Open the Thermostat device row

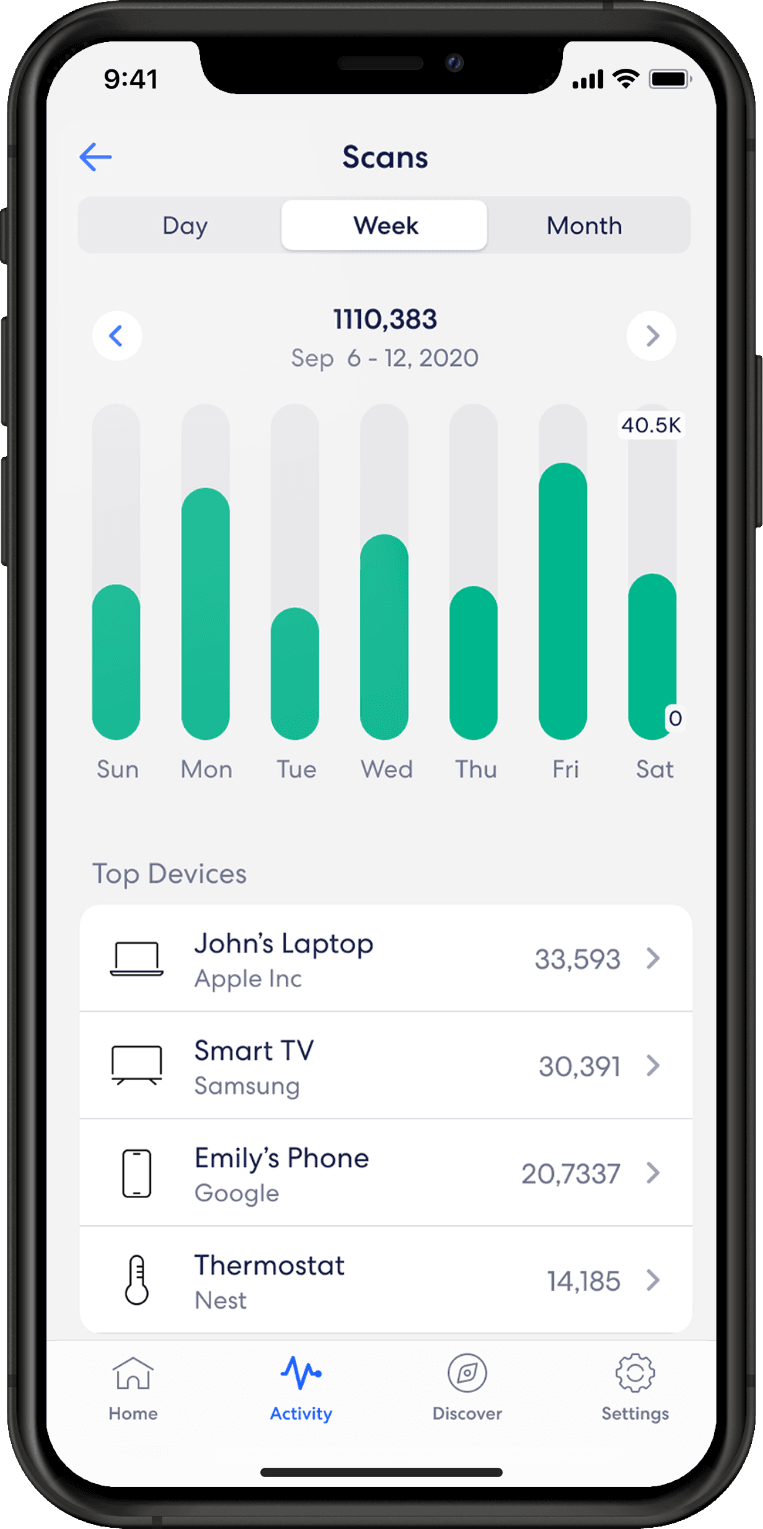click(x=386, y=1280)
